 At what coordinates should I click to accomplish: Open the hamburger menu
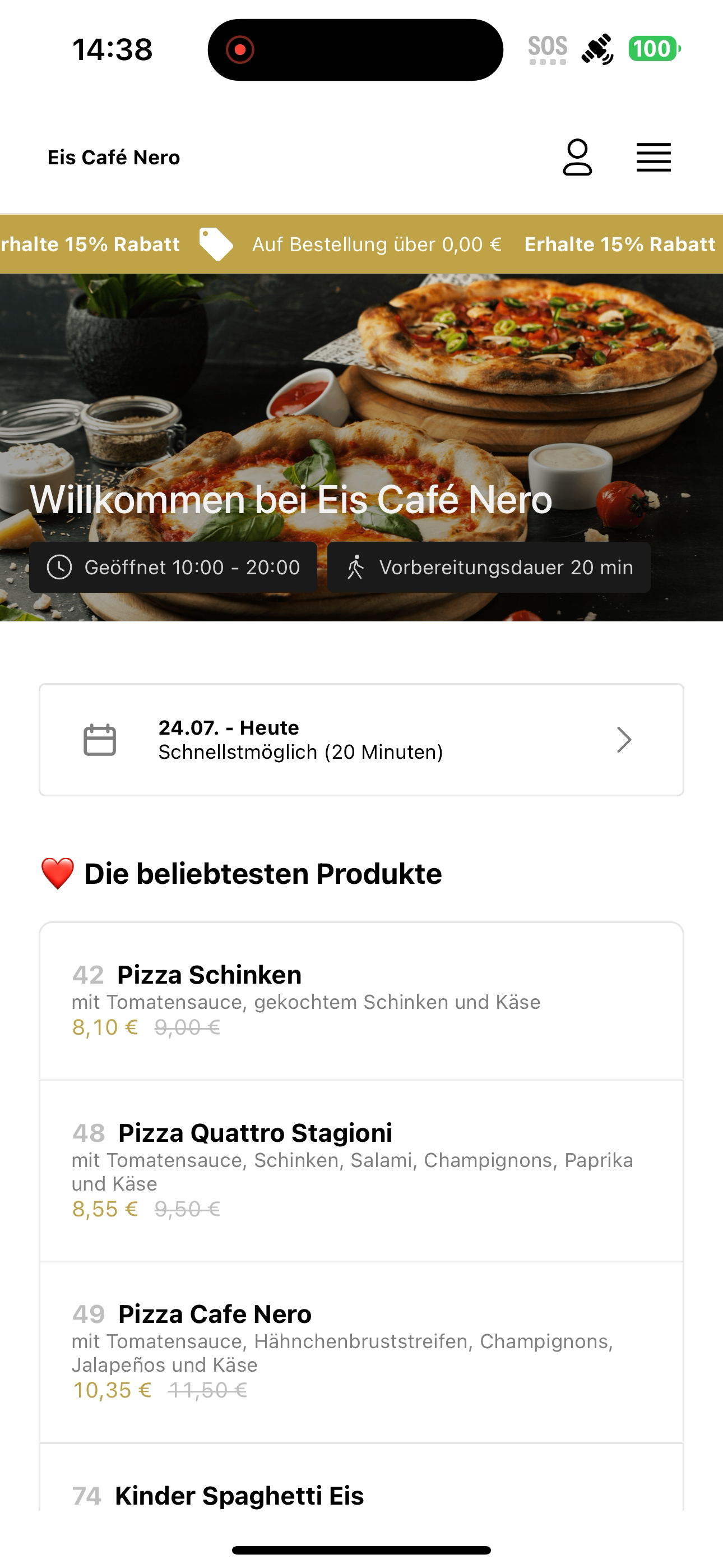pos(654,158)
